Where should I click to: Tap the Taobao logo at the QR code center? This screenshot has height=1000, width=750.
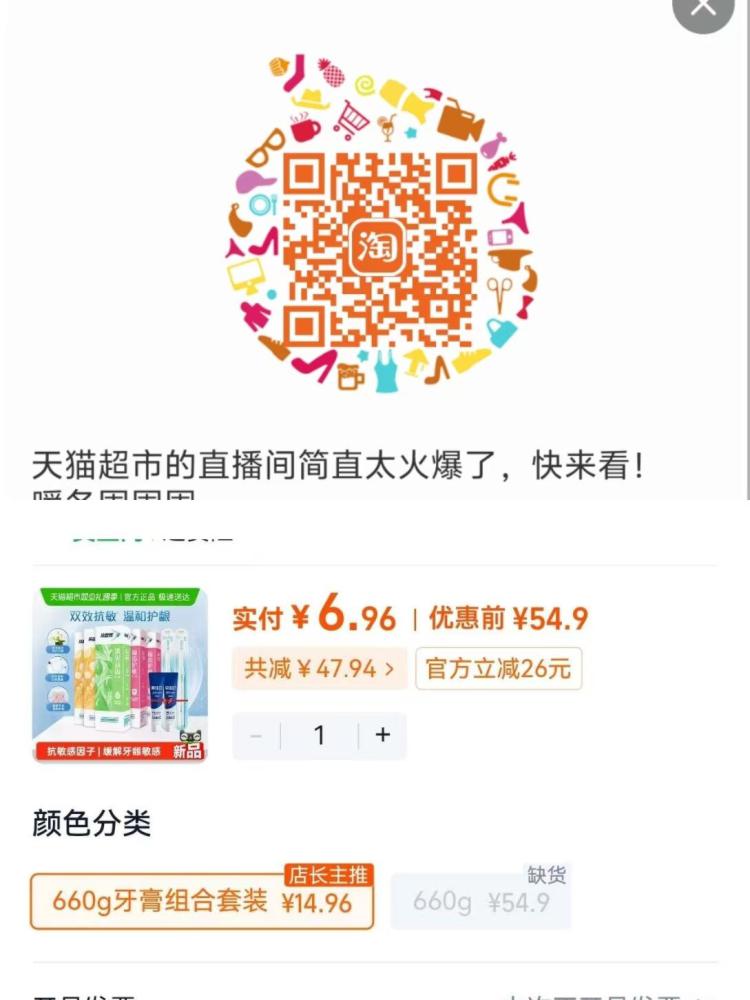pyautogui.click(x=378, y=244)
